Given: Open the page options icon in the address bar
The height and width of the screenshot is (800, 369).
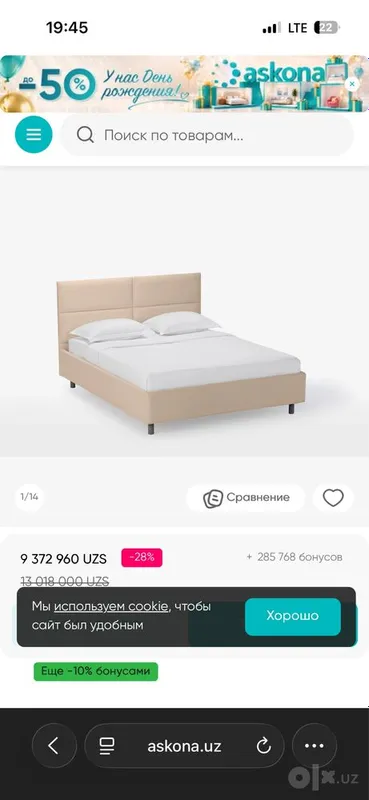Looking at the screenshot, I should 107,746.
